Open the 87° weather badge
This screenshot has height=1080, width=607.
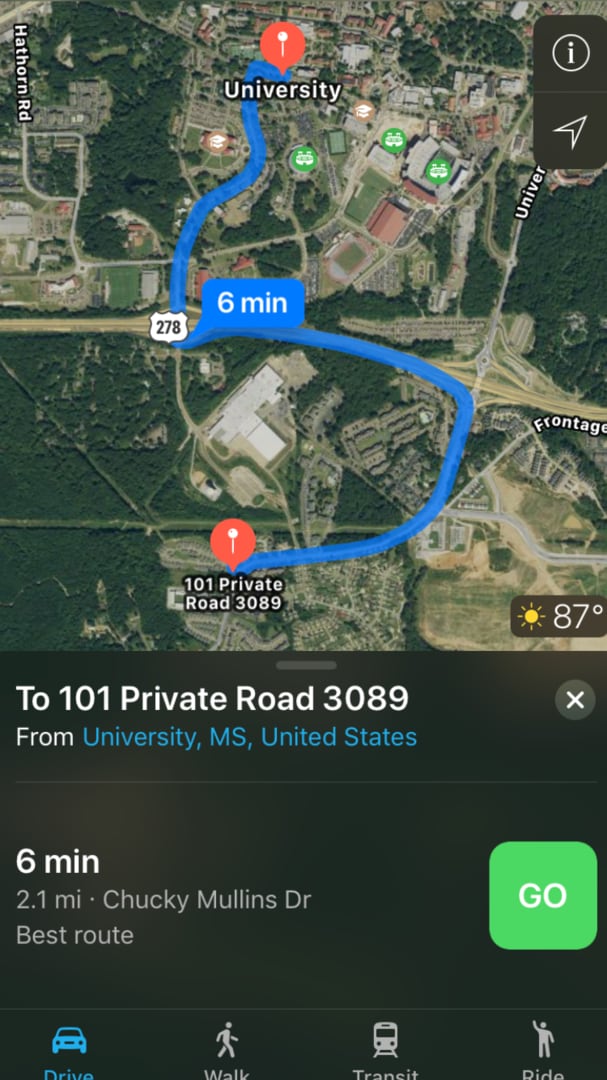pos(561,616)
